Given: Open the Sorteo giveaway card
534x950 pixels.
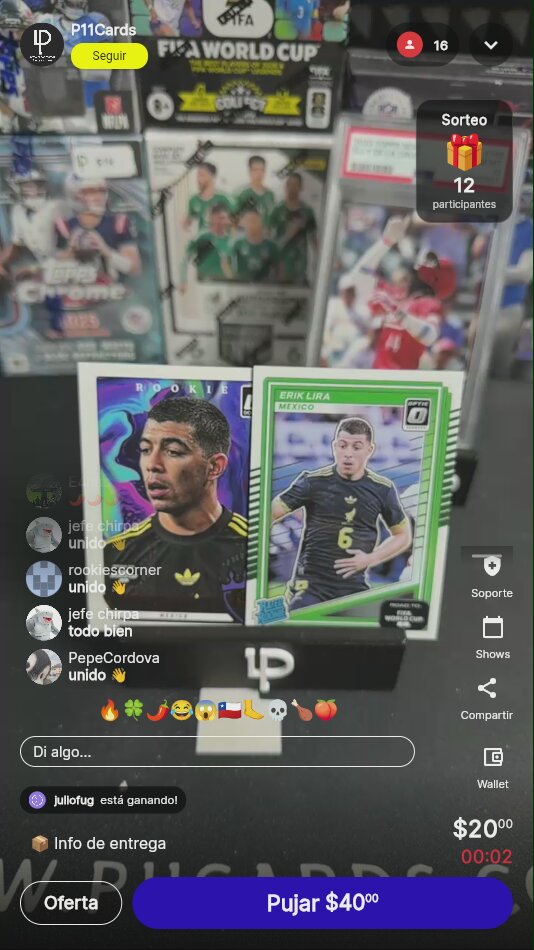Looking at the screenshot, I should tap(464, 161).
